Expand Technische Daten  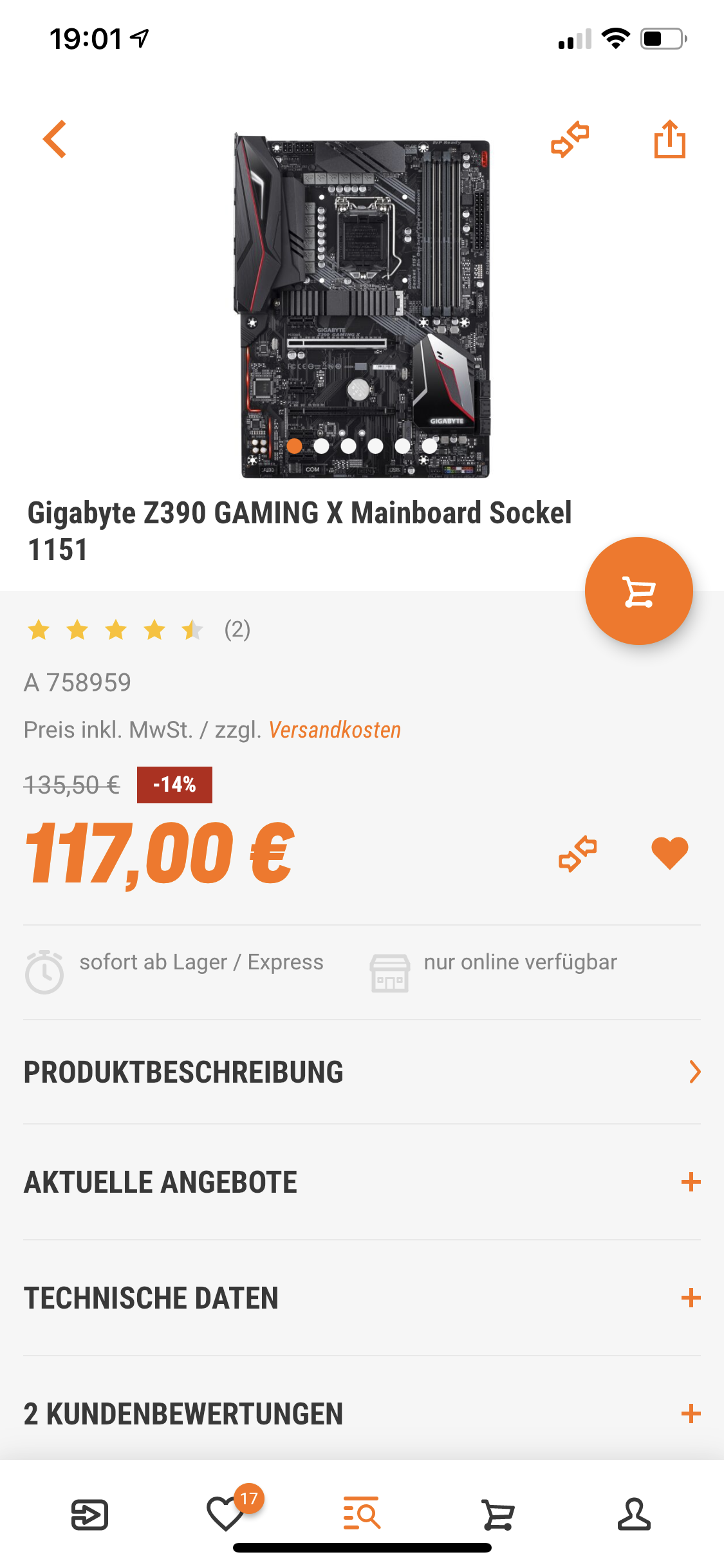(362, 1298)
